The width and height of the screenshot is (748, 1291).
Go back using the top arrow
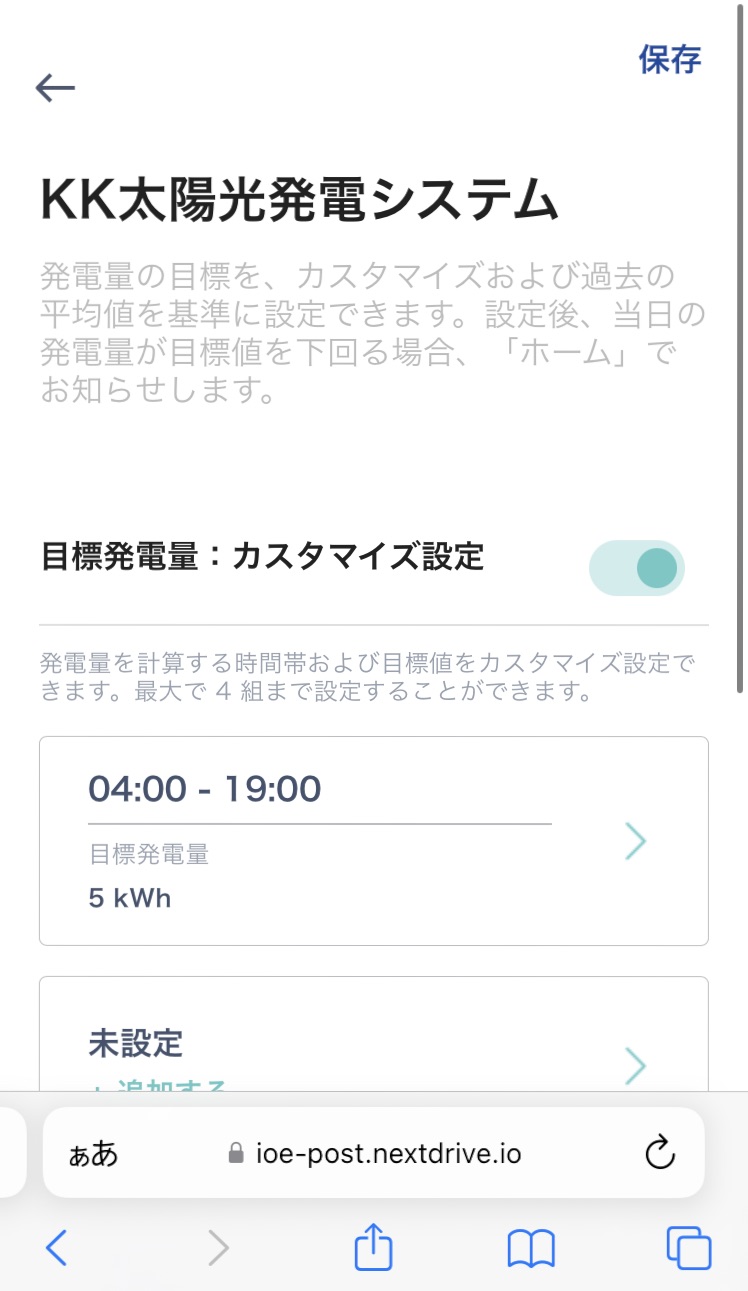click(56, 88)
